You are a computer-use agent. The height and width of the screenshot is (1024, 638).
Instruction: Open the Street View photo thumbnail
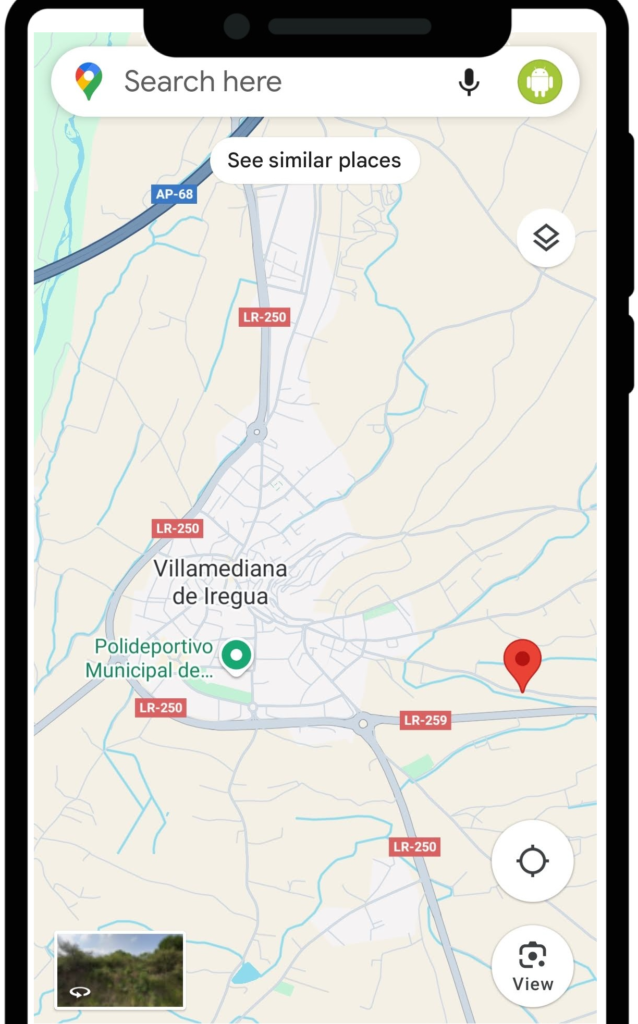pyautogui.click(x=120, y=969)
